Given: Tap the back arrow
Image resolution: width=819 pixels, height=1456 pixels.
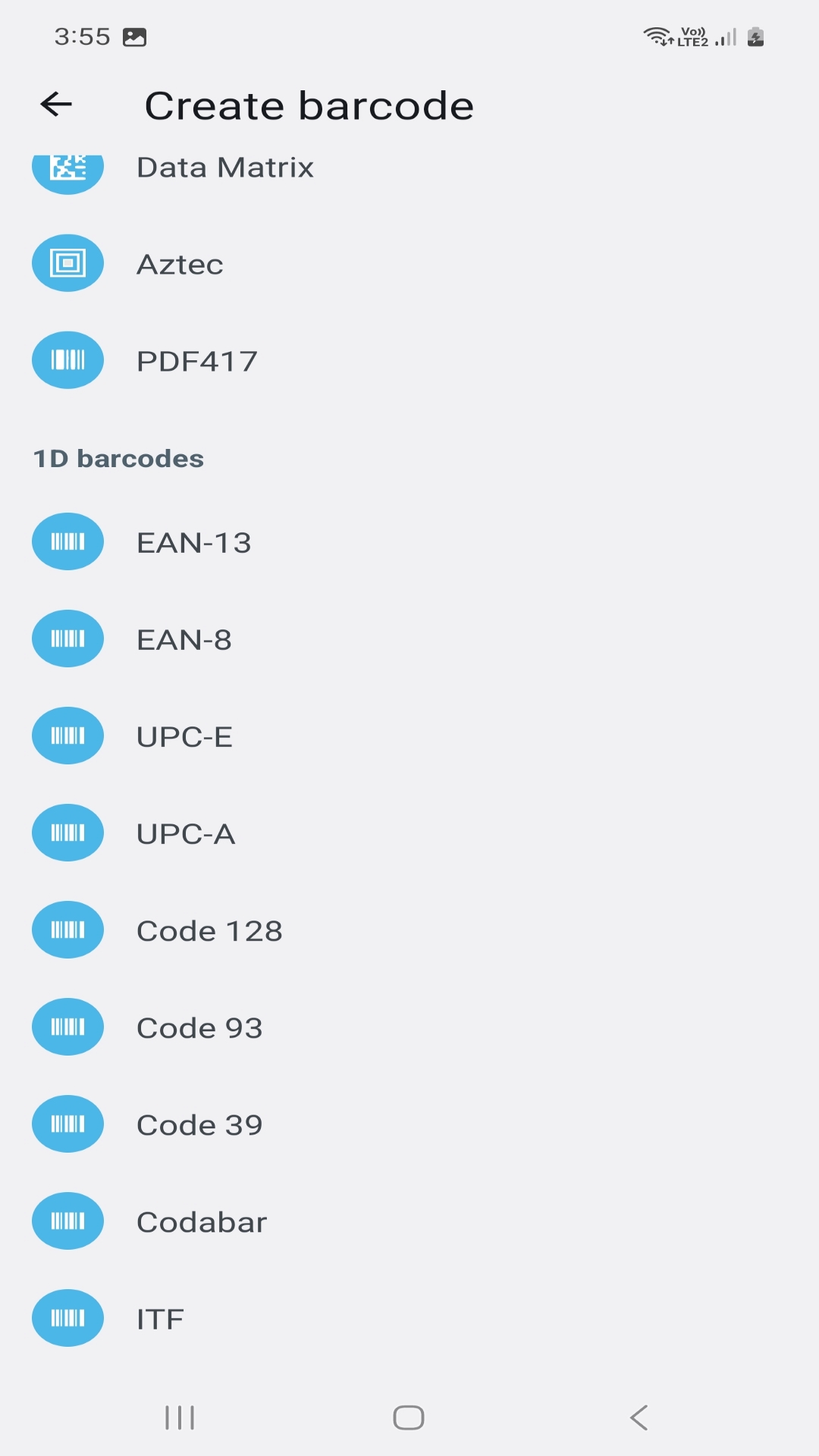Looking at the screenshot, I should click(55, 105).
